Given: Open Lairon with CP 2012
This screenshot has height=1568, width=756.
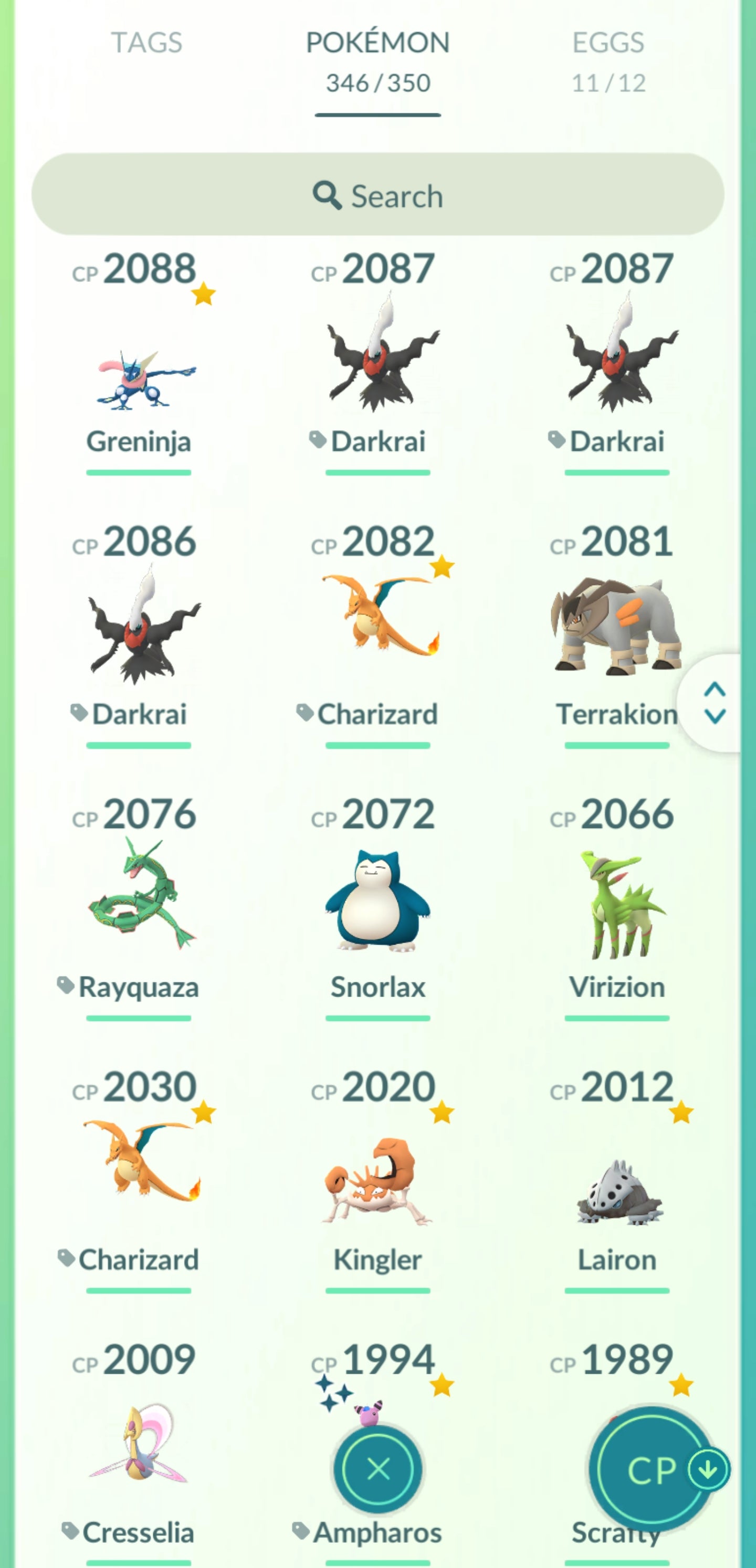Looking at the screenshot, I should tap(616, 1193).
